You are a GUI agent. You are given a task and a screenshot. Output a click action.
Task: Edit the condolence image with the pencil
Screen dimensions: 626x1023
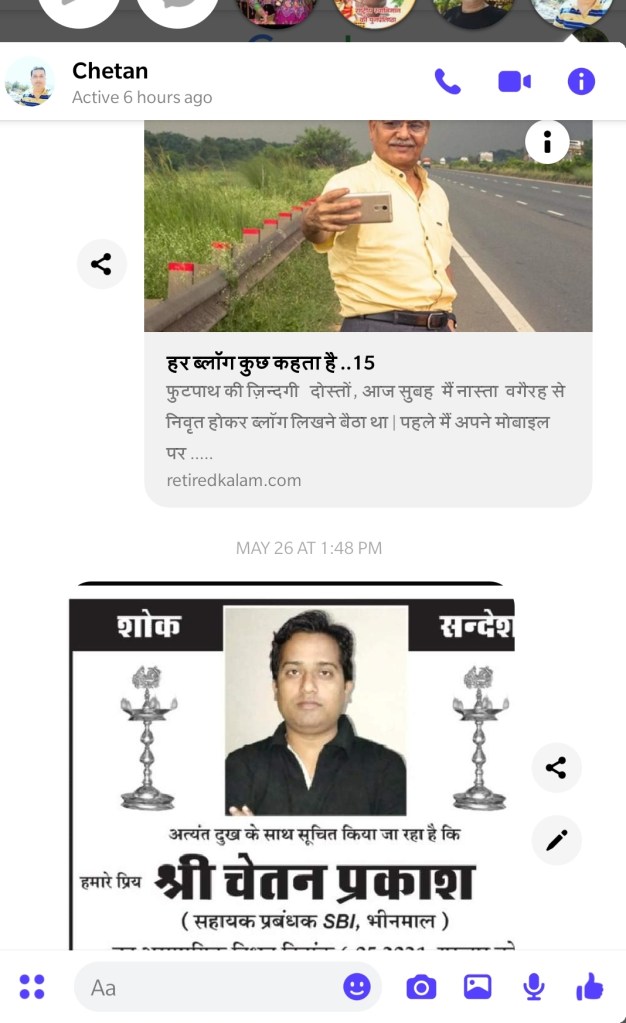[x=556, y=840]
